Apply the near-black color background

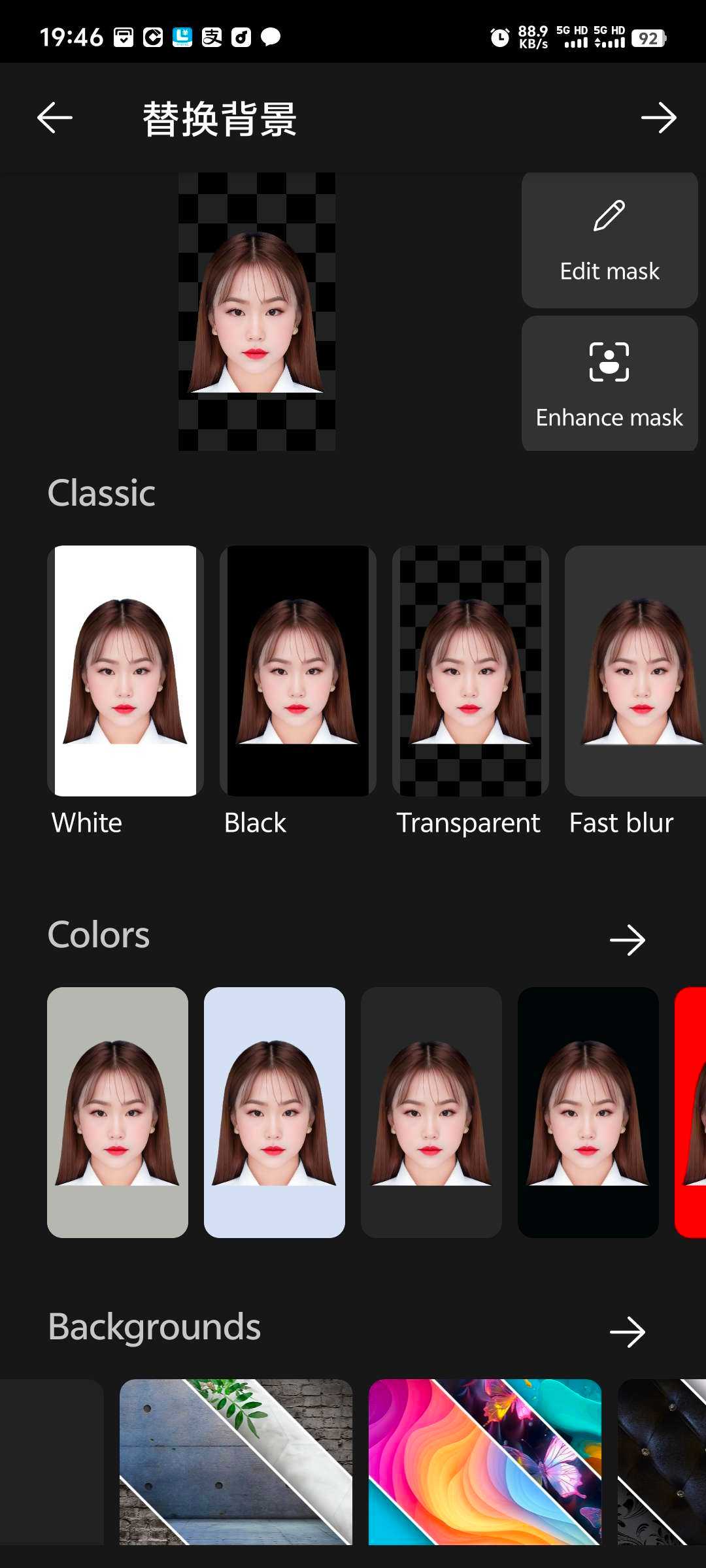coord(588,1113)
